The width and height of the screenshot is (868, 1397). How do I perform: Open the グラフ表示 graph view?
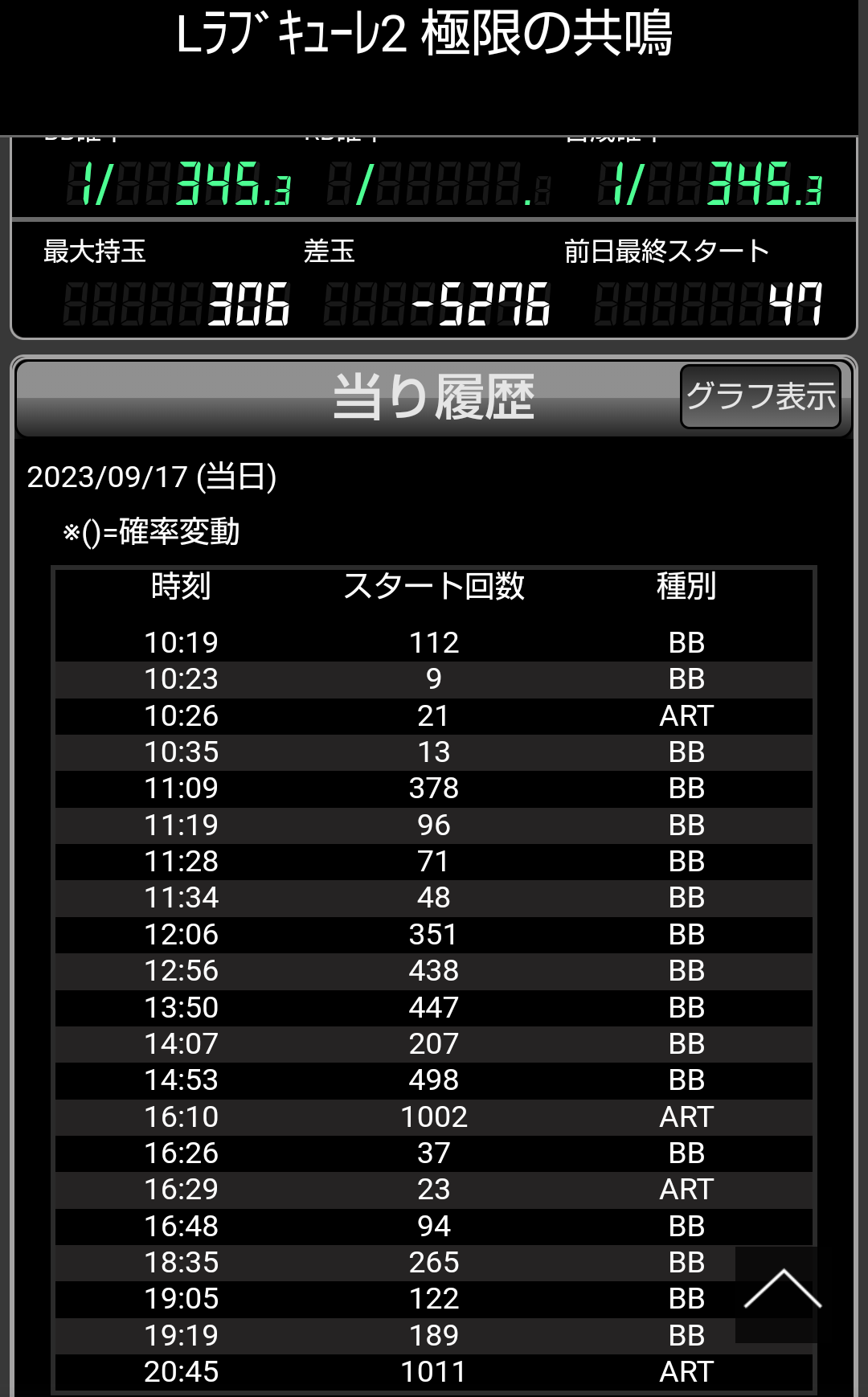(760, 396)
